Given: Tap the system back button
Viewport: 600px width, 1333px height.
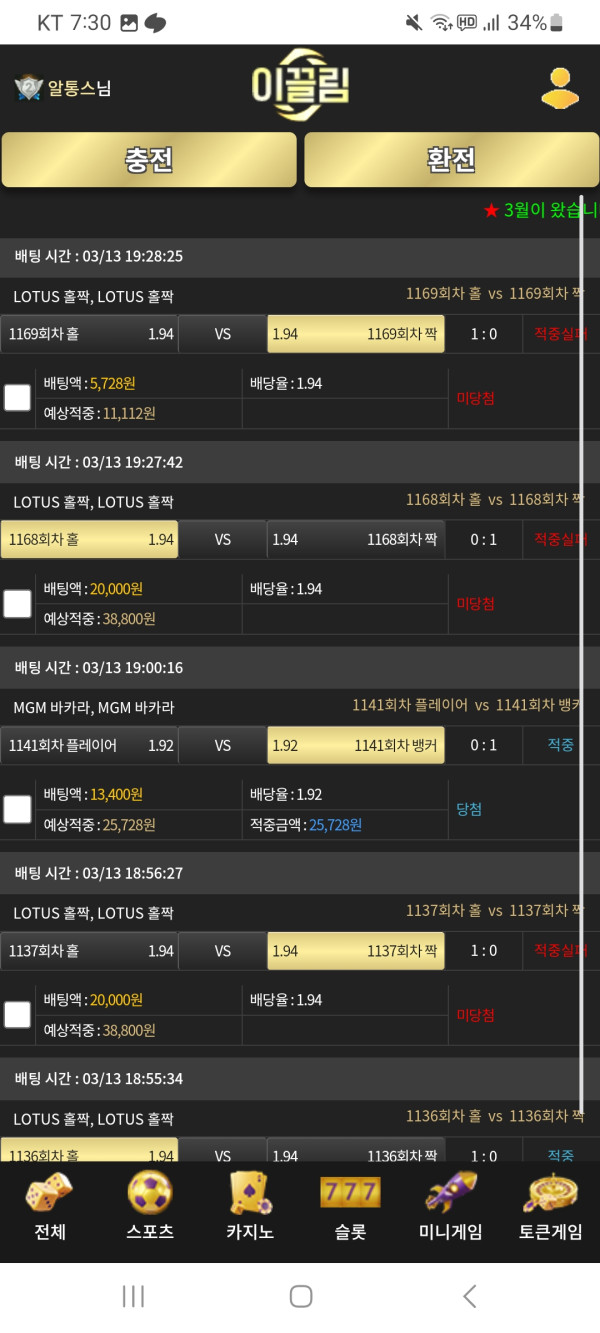Looking at the screenshot, I should [x=469, y=1296].
